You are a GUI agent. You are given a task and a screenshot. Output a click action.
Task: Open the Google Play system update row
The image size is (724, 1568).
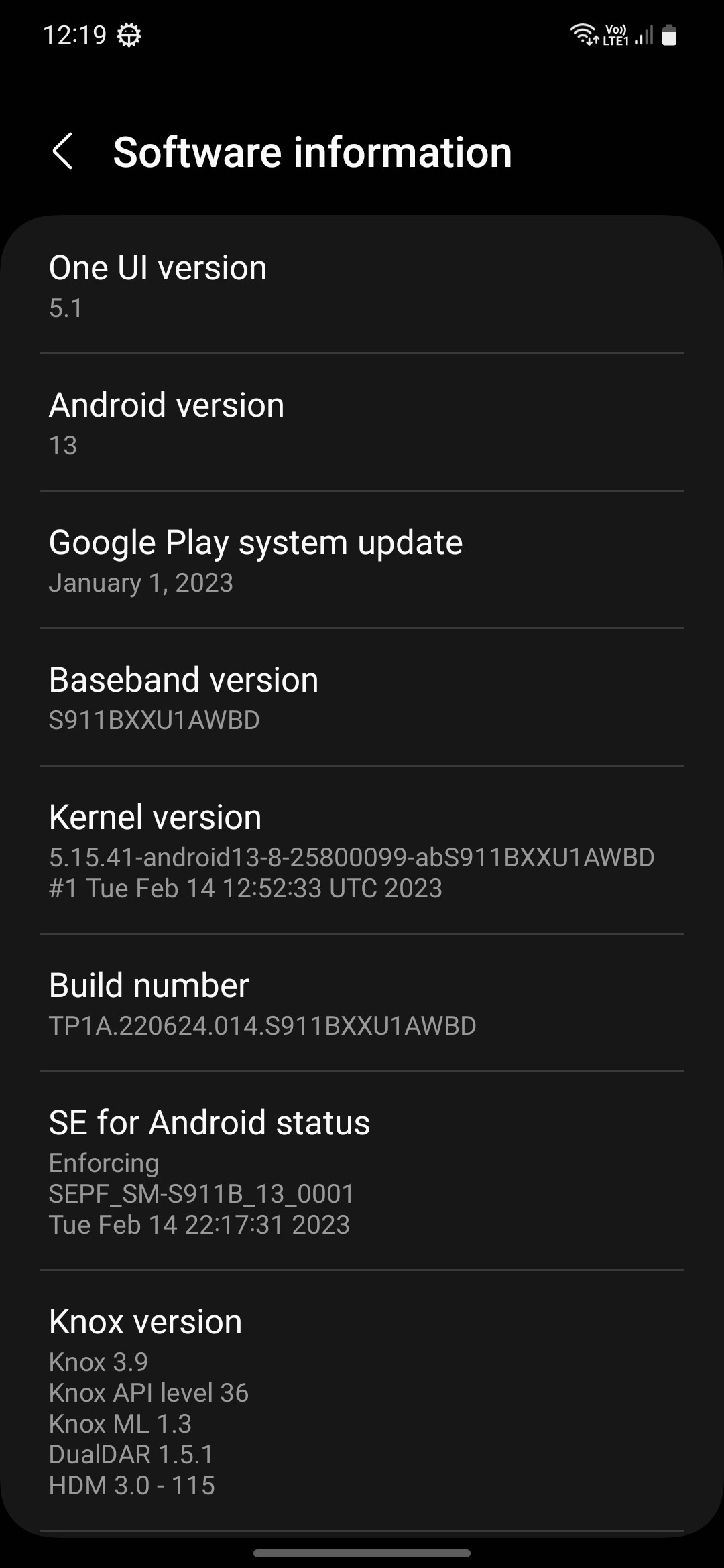coord(362,561)
